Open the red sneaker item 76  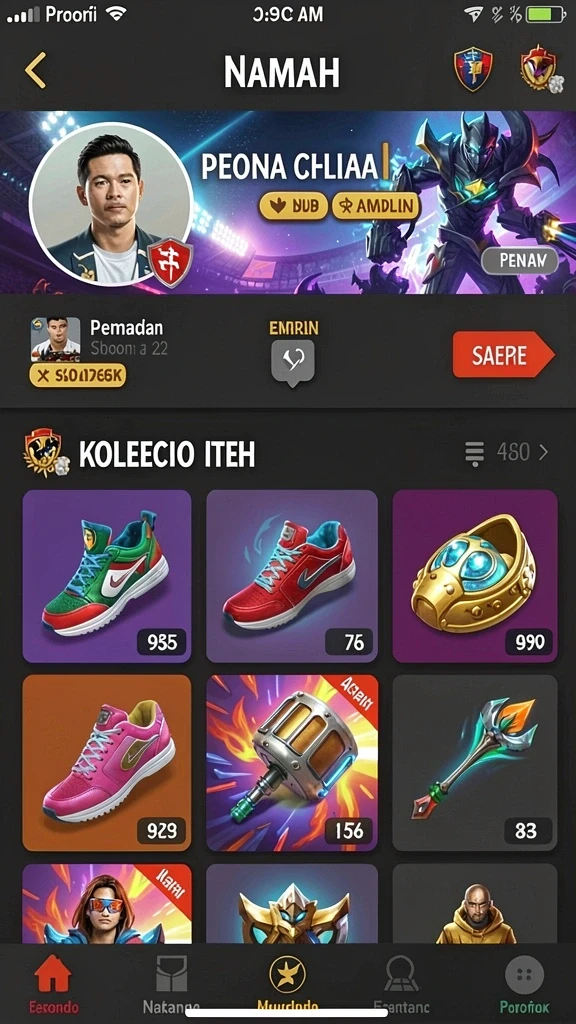coord(292,577)
